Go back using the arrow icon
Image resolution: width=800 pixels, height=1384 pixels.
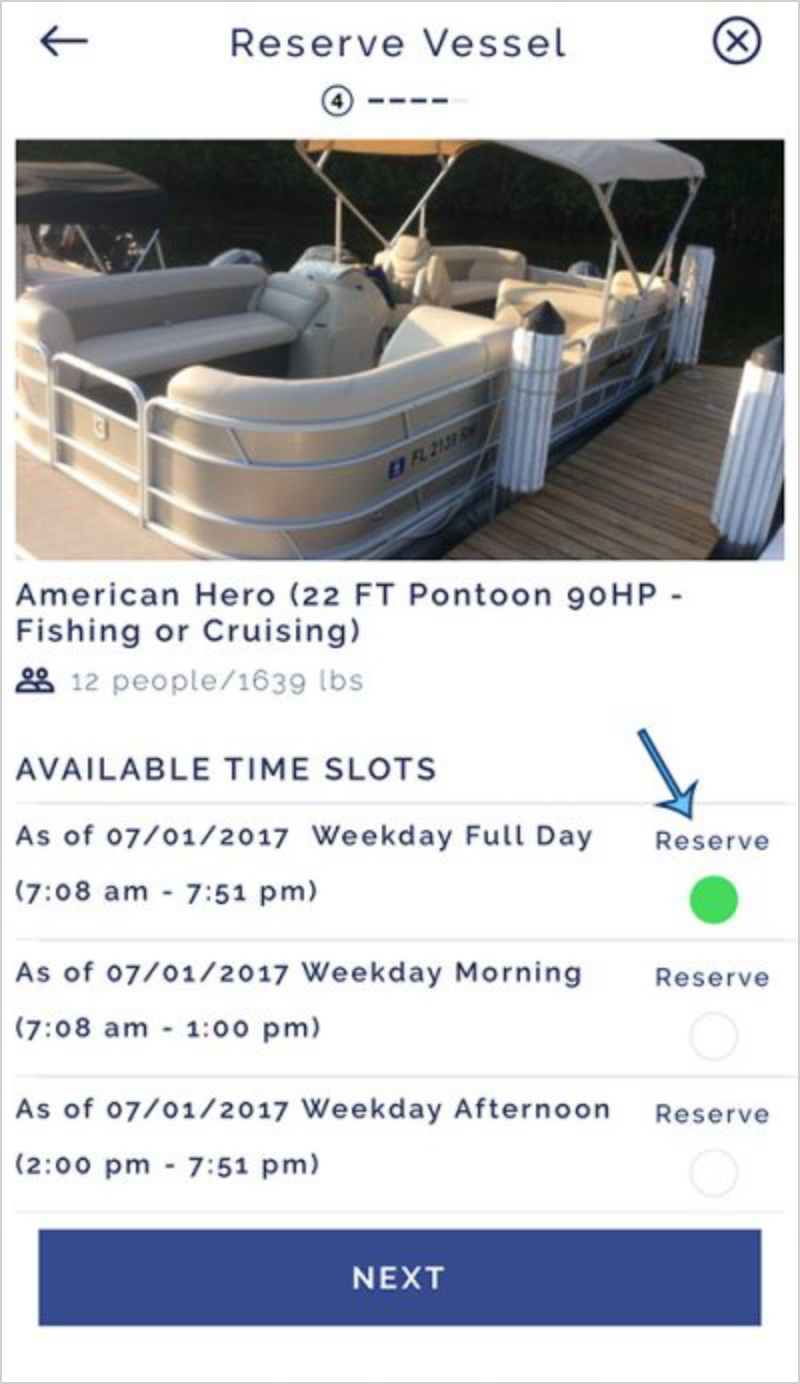(x=64, y=41)
